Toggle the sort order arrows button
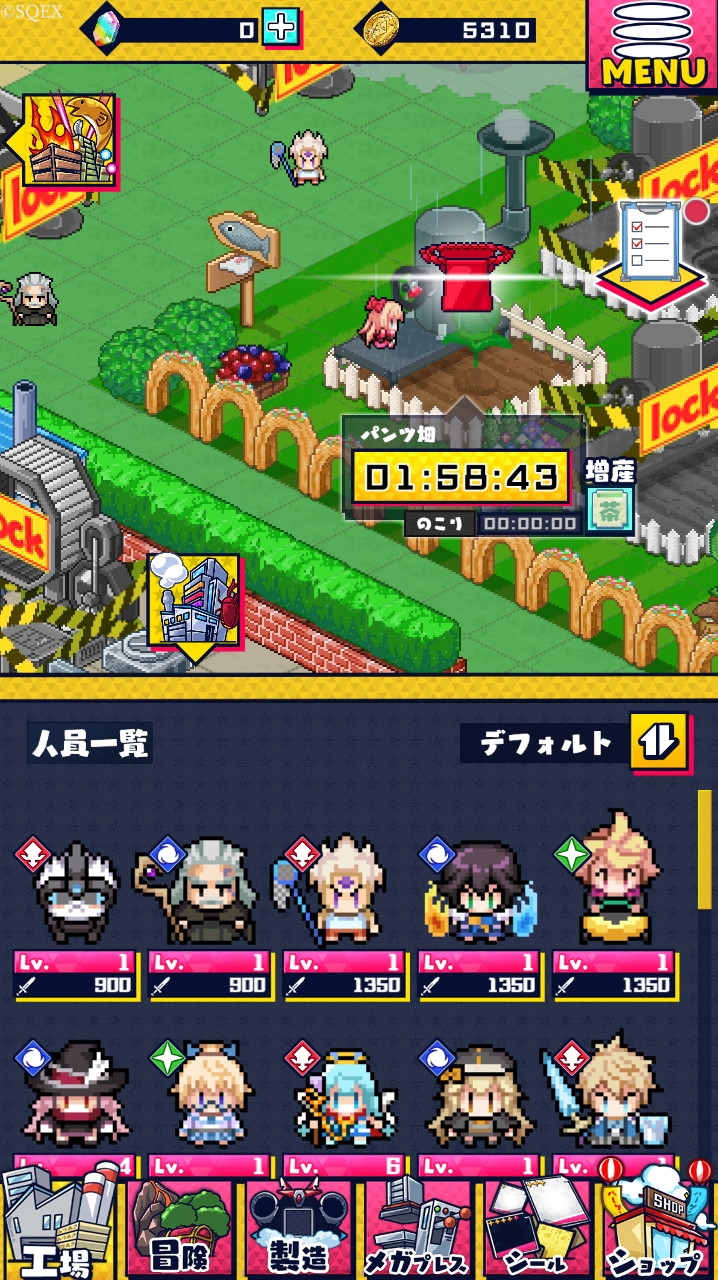Image resolution: width=718 pixels, height=1280 pixels. pyautogui.click(x=659, y=742)
